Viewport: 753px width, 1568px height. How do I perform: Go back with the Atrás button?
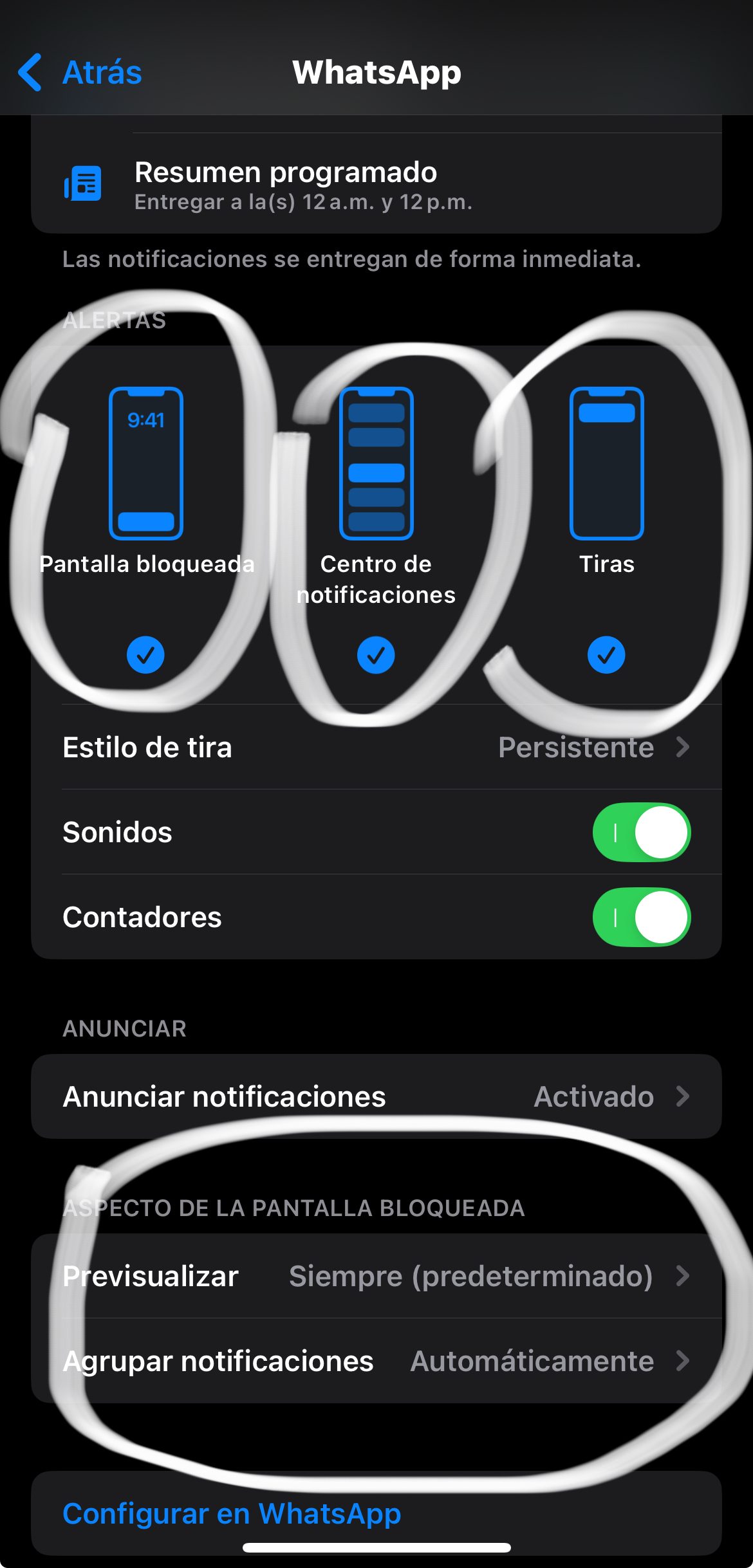click(80, 72)
